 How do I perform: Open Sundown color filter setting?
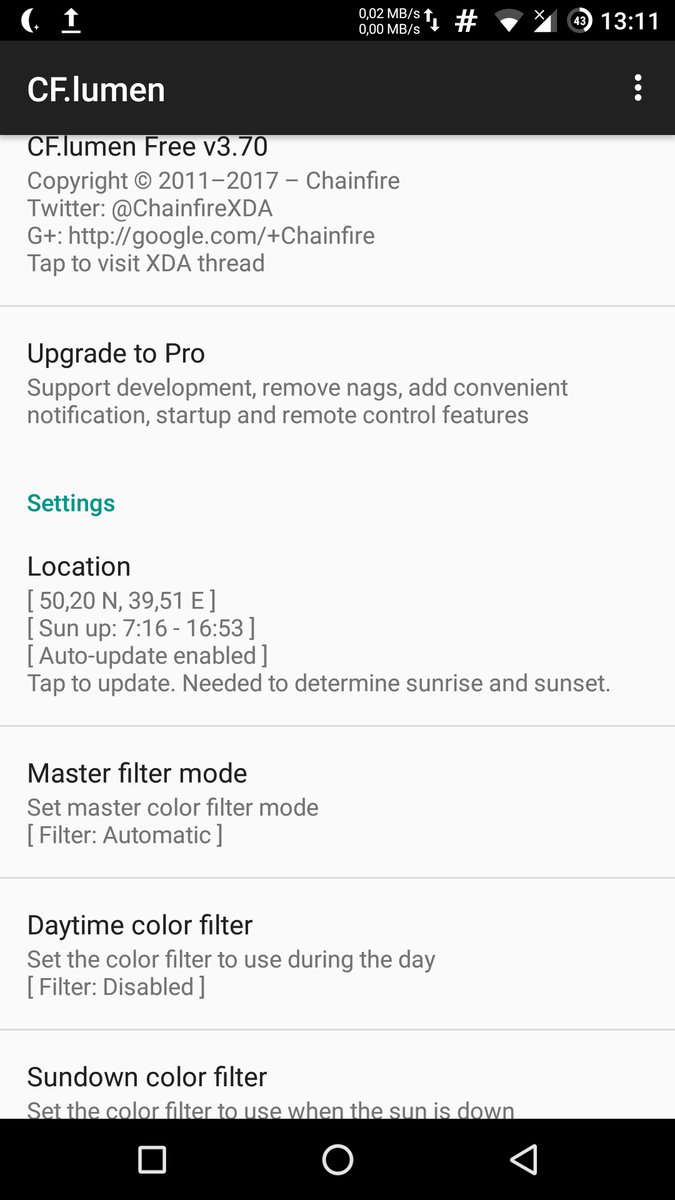click(337, 1088)
